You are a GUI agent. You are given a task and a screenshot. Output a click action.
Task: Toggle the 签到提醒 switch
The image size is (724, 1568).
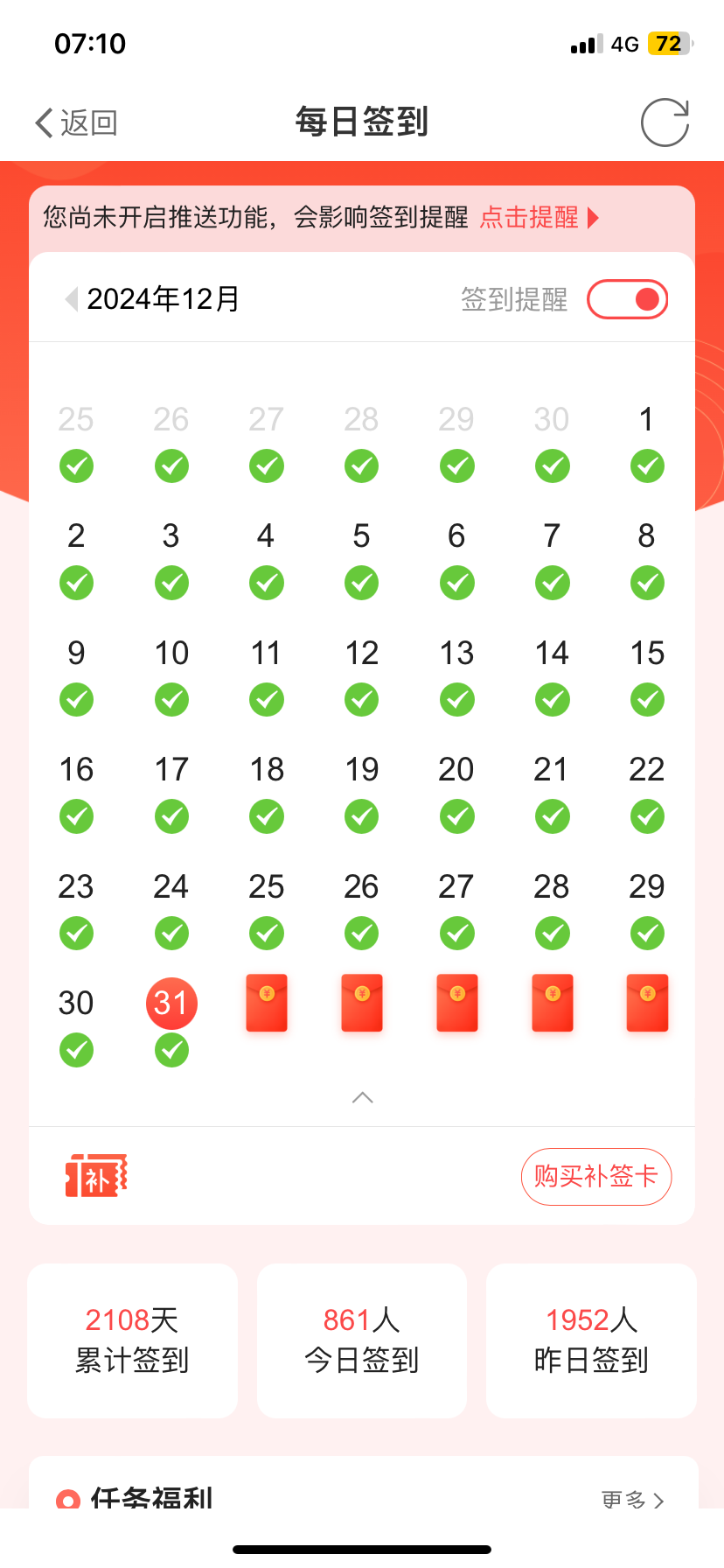[628, 299]
